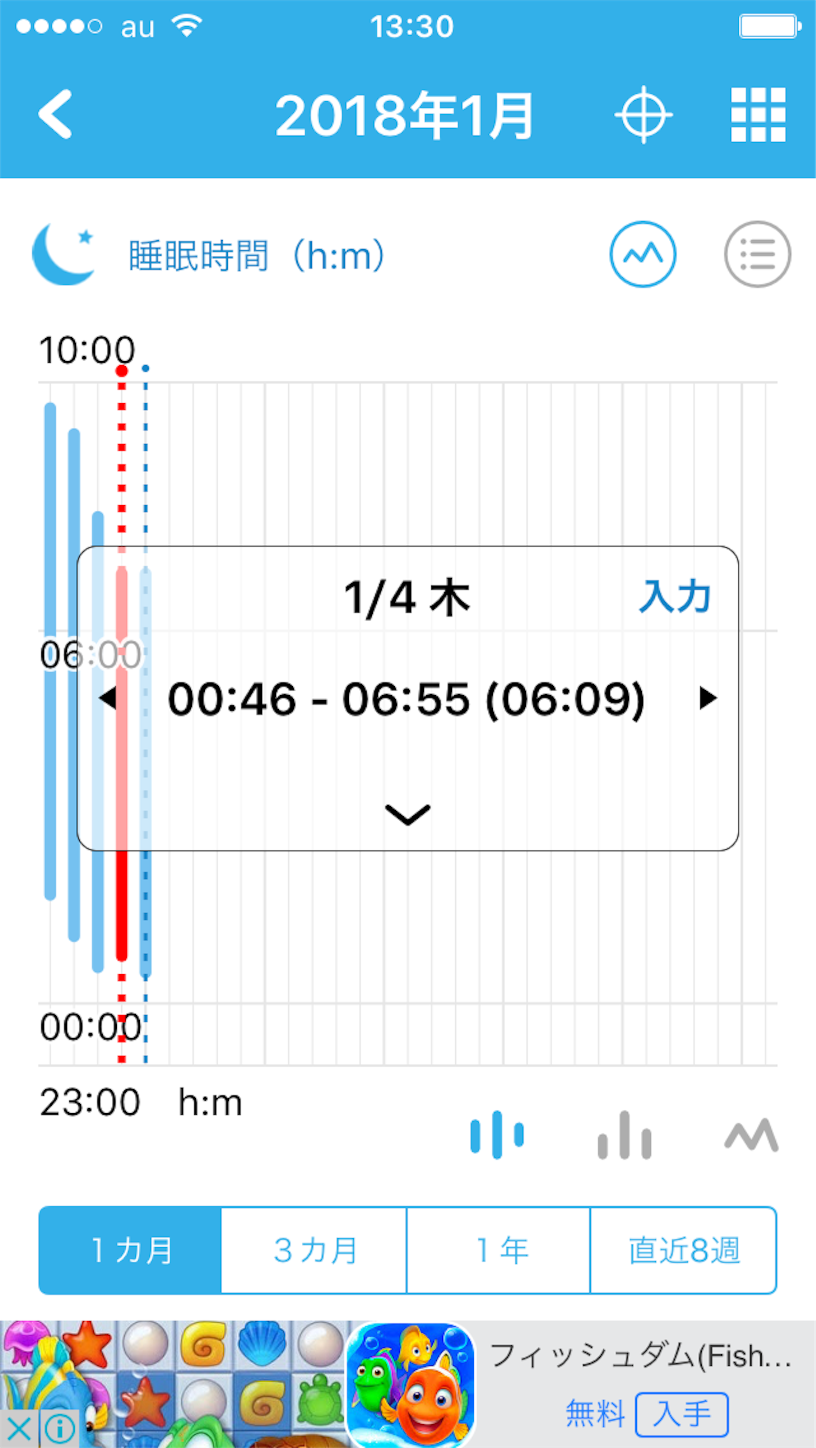Select the gray bar chart style
The height and width of the screenshot is (1448, 816).
pos(625,1135)
